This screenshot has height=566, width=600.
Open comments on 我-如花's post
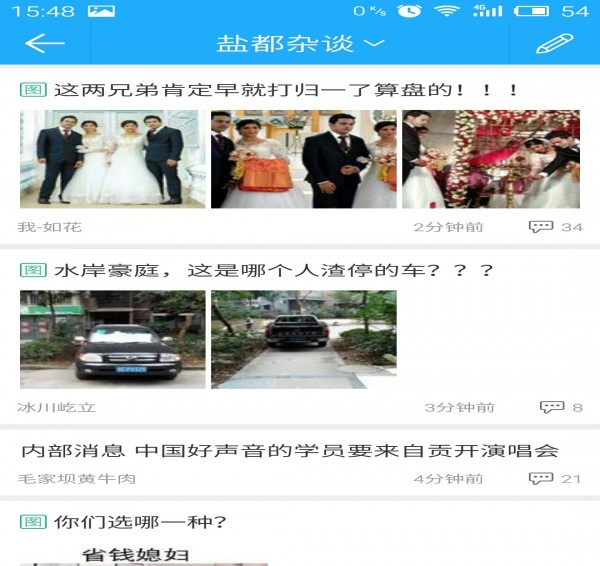click(x=555, y=227)
